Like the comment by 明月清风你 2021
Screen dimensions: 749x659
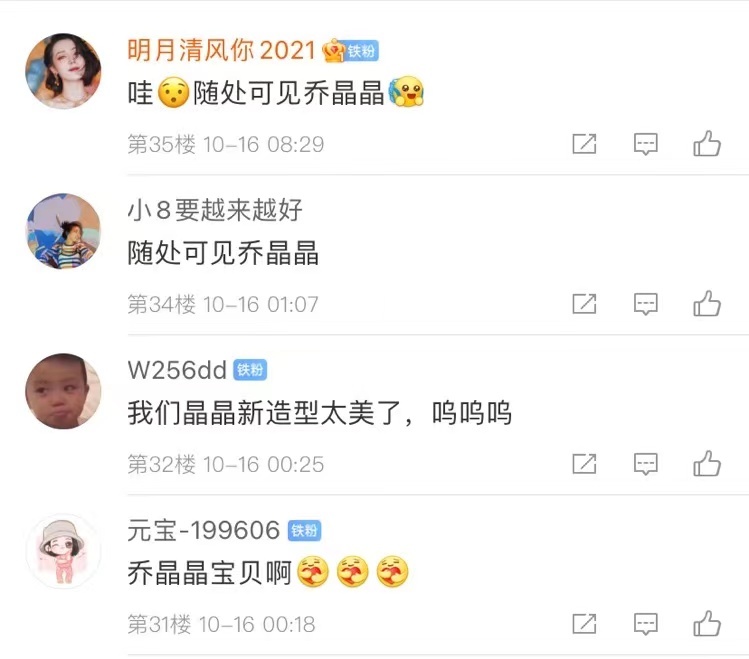pos(707,144)
